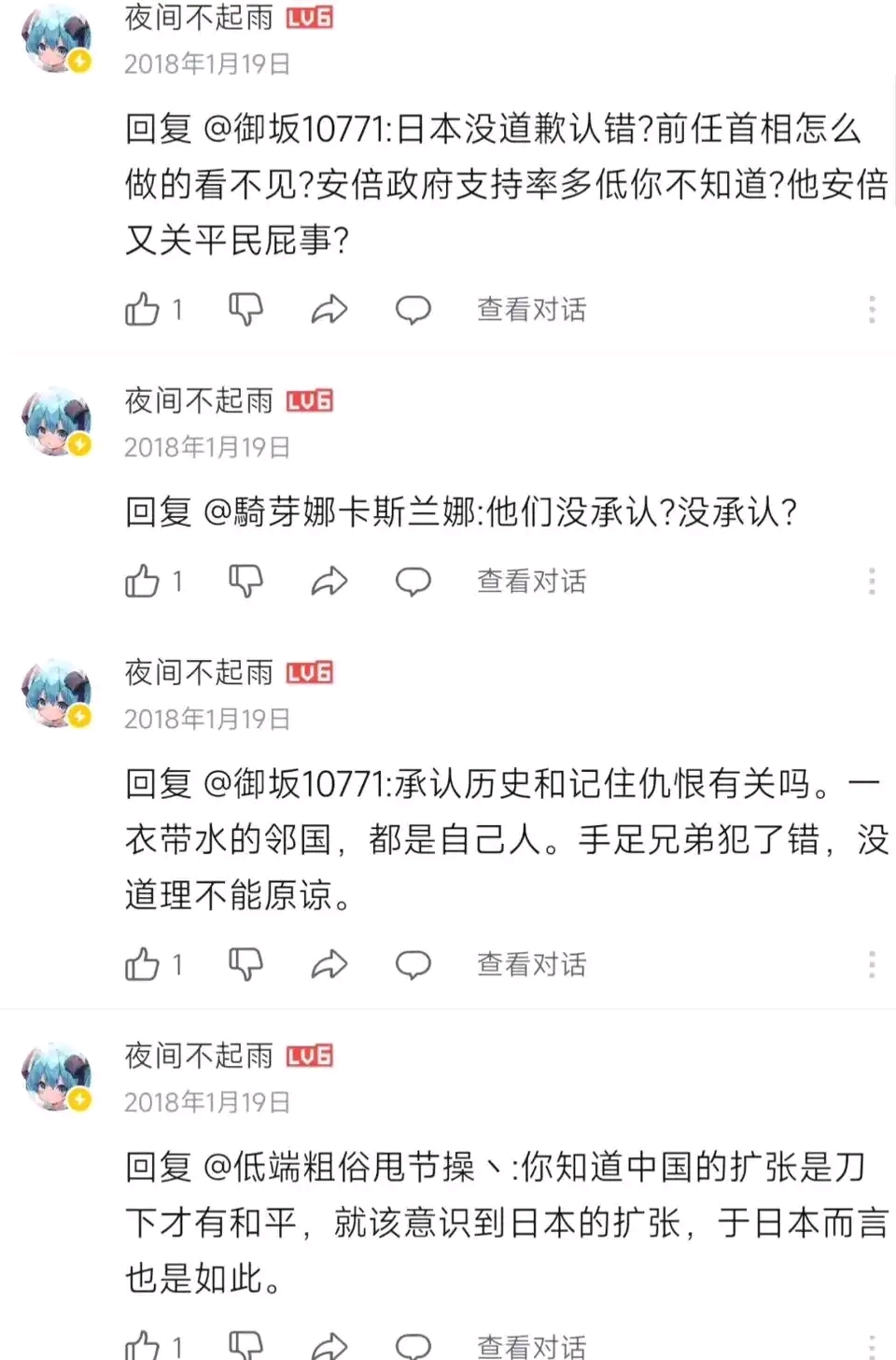Like the comment about 一衣带水的邻国
Viewport: 896px width, 1360px height.
tap(142, 964)
